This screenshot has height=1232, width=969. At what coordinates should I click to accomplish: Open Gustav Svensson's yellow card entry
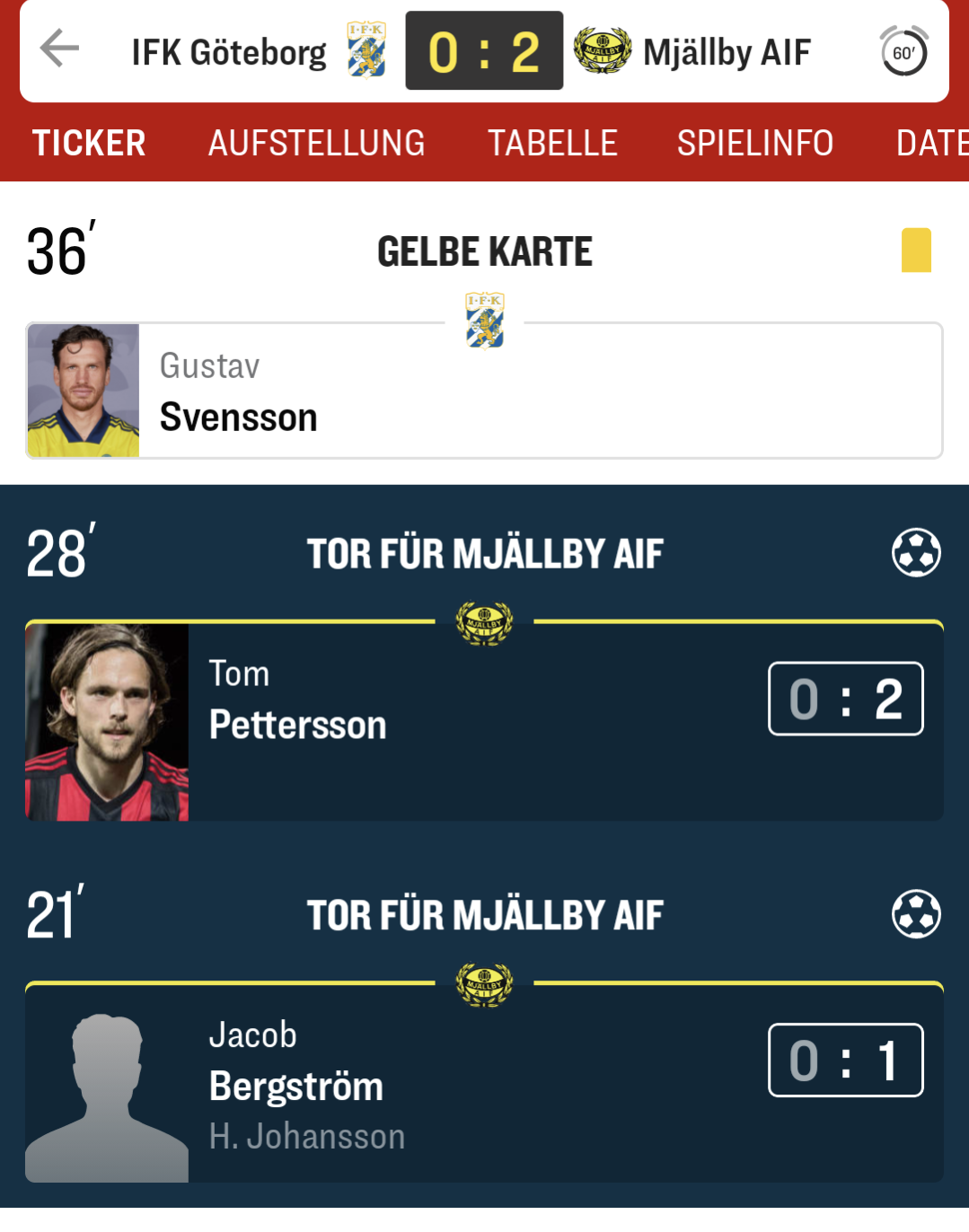click(484, 392)
